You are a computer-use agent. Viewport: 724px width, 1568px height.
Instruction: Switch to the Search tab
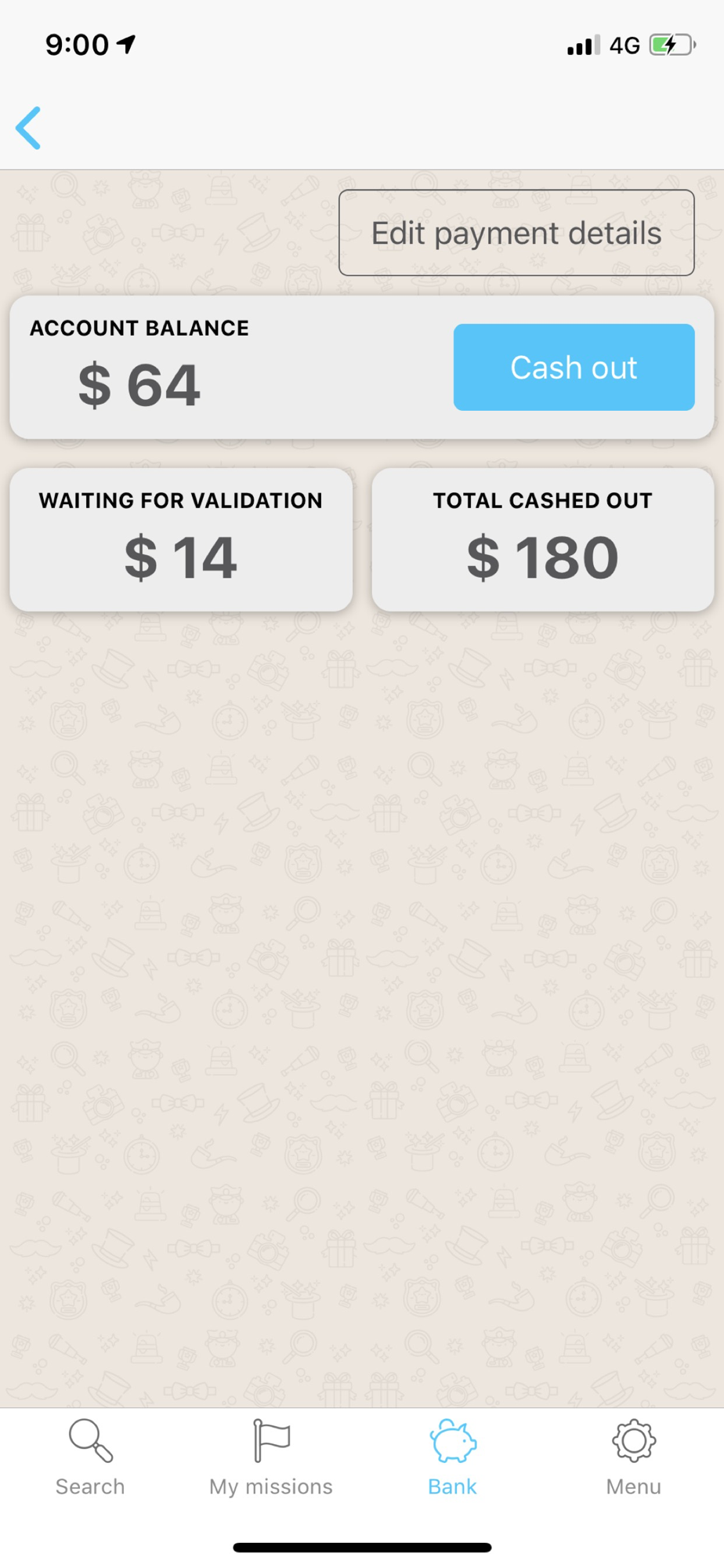(90, 1458)
